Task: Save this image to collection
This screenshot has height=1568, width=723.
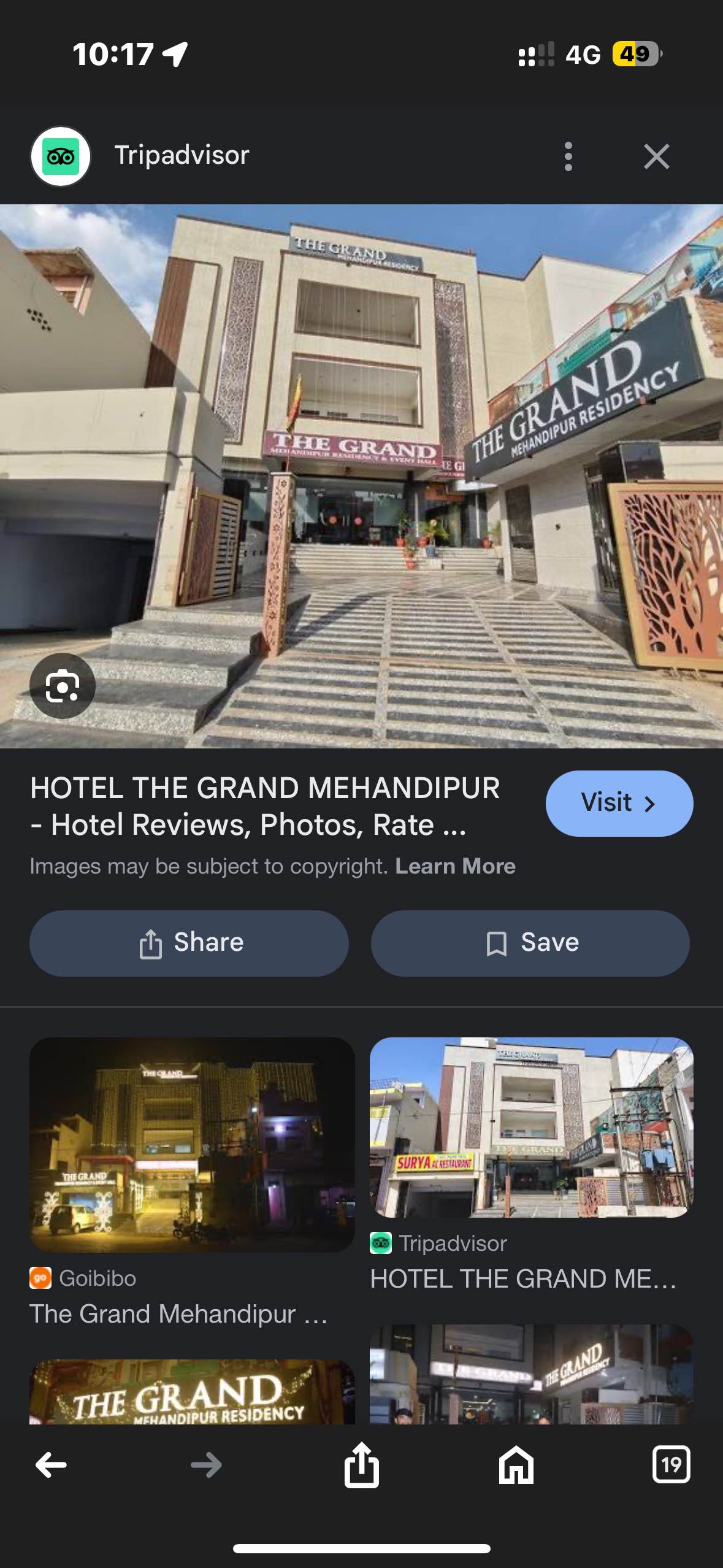Action: [530, 943]
